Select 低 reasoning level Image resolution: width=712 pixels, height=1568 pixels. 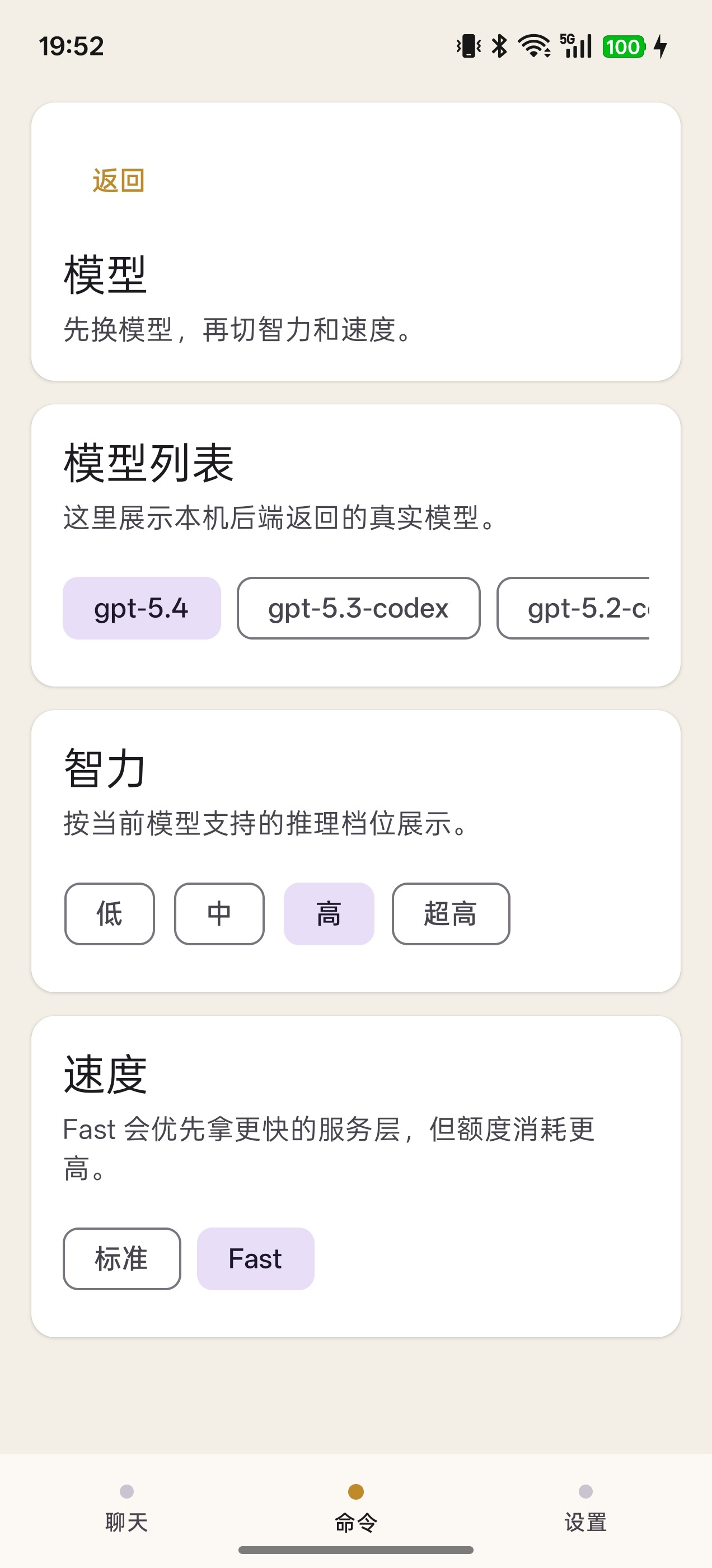tap(109, 914)
